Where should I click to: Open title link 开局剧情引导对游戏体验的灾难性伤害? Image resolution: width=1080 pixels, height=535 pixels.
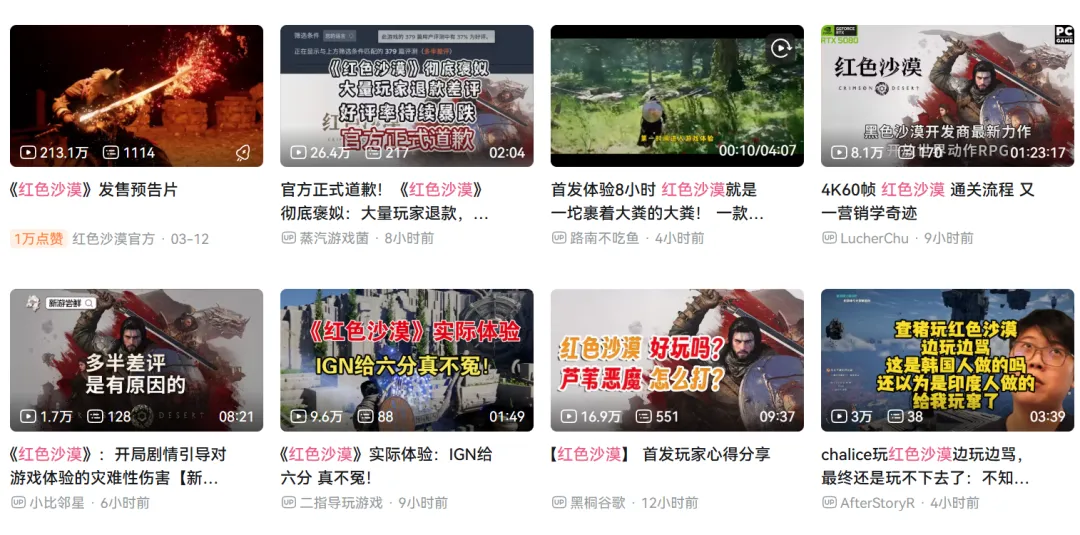point(120,466)
